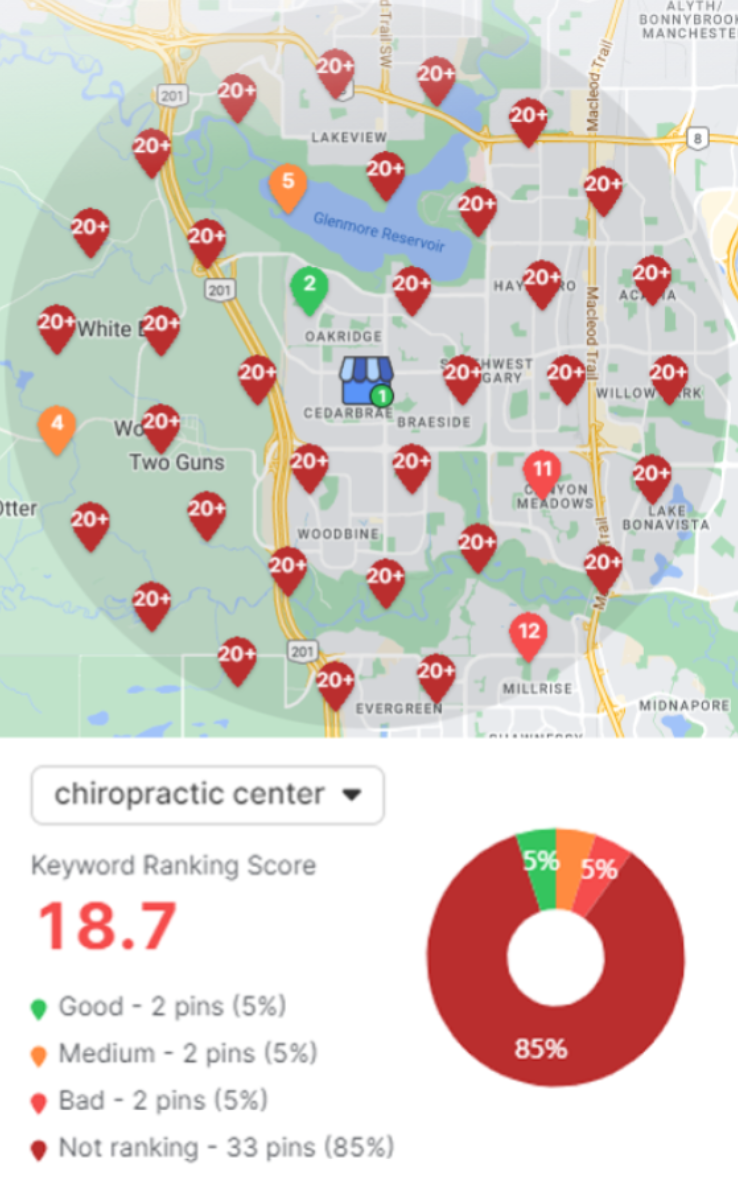Select the red pin ranked 12
The image size is (738, 1186).
coord(528,633)
